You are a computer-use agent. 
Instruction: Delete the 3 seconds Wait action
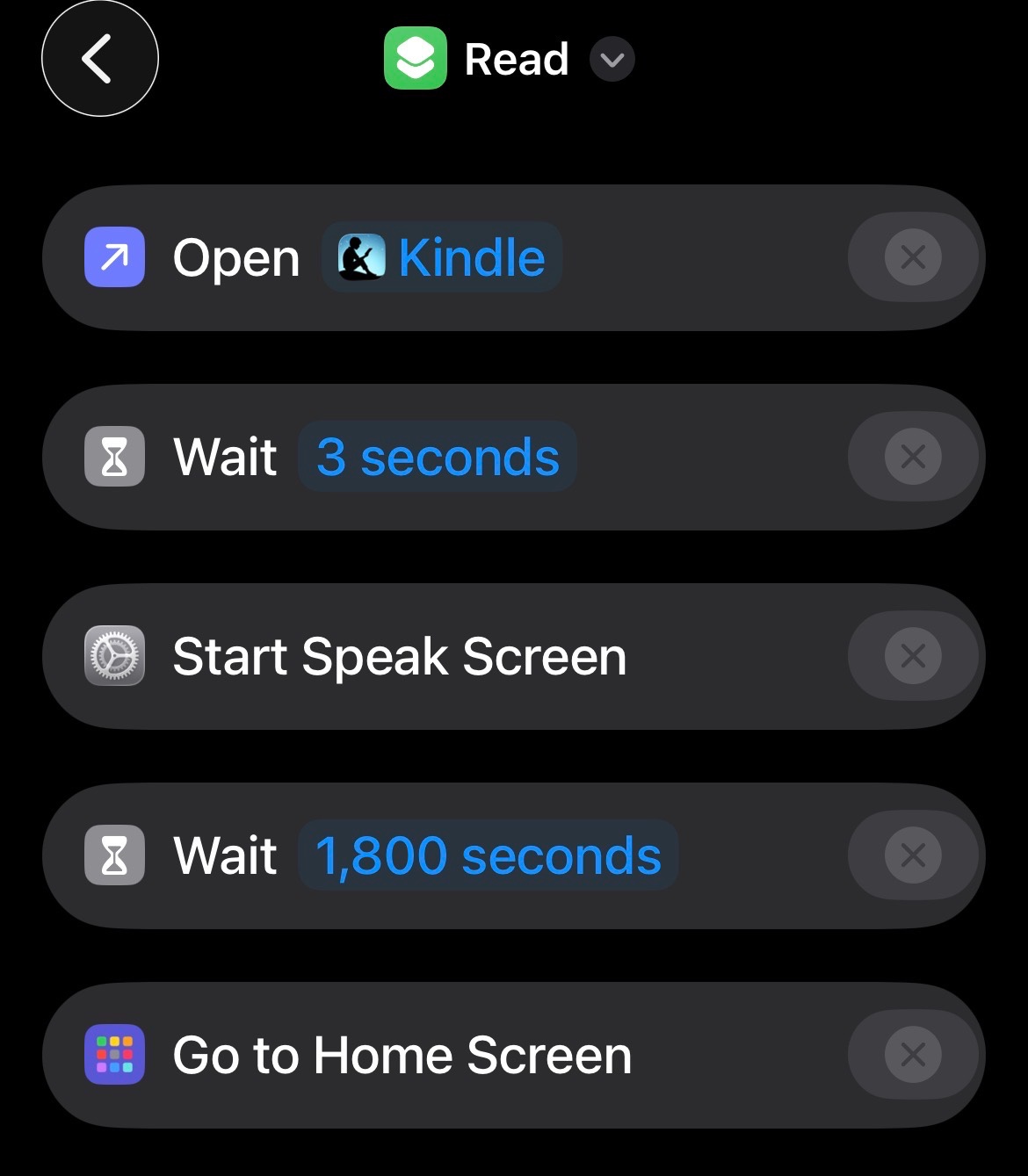[913, 457]
